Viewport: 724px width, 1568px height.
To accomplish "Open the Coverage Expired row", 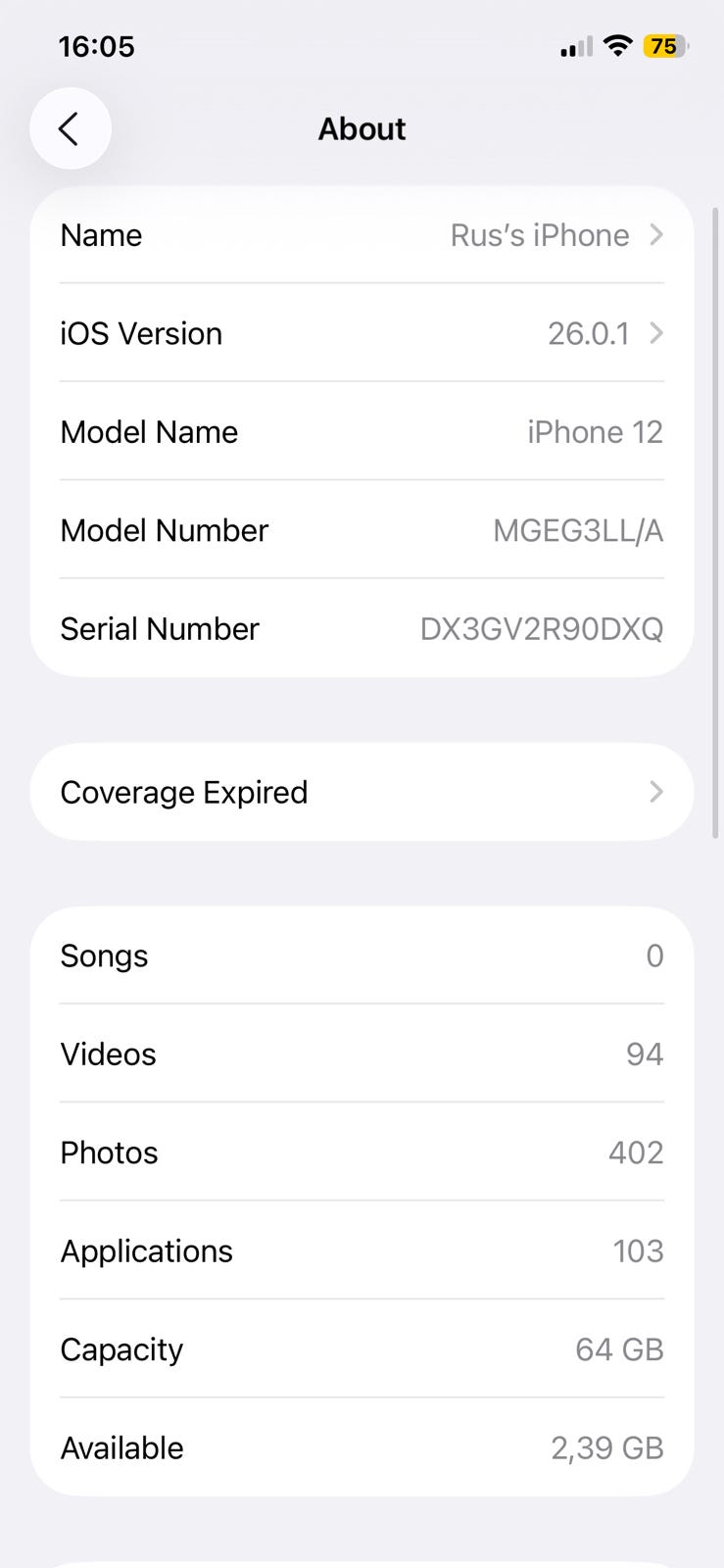I will point(362,792).
